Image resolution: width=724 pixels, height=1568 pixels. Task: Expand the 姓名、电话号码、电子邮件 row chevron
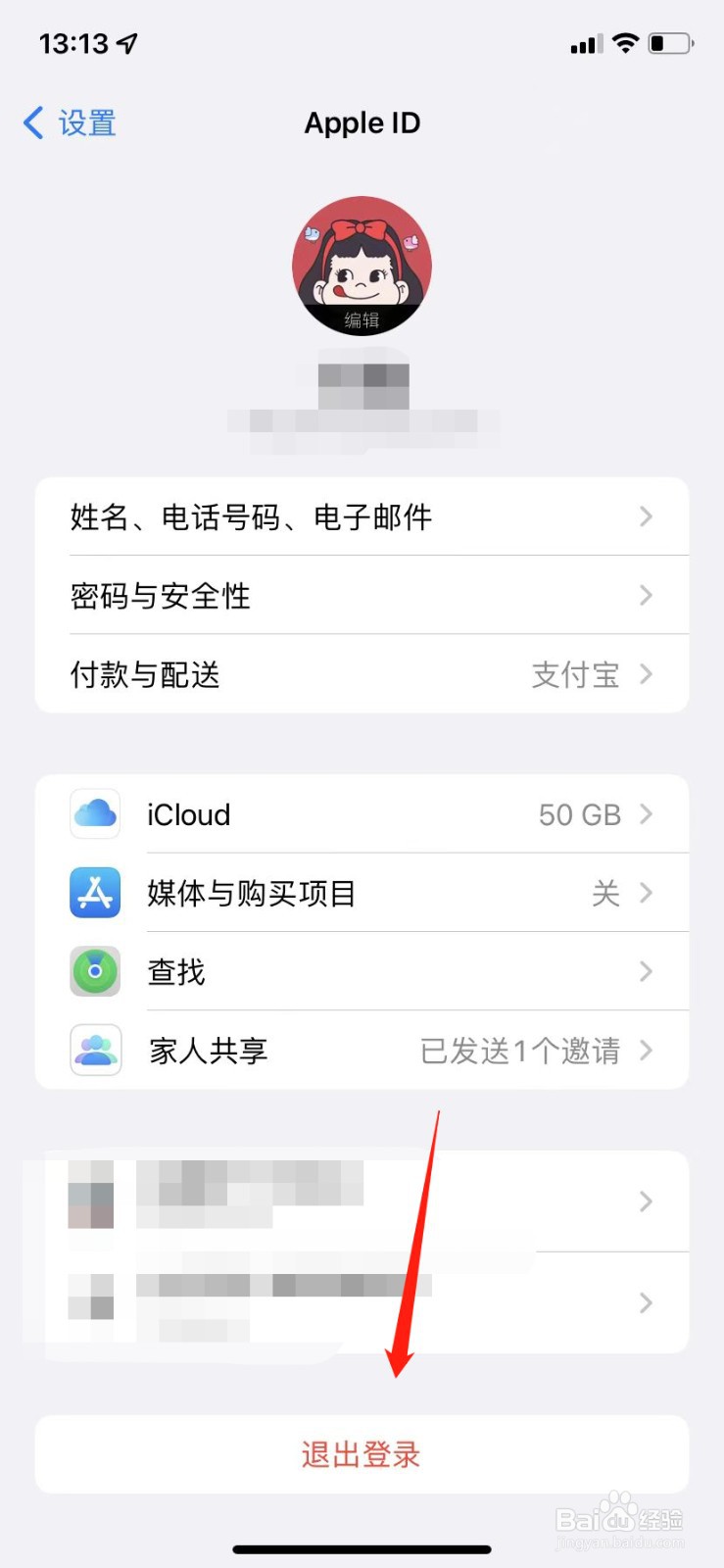(646, 517)
